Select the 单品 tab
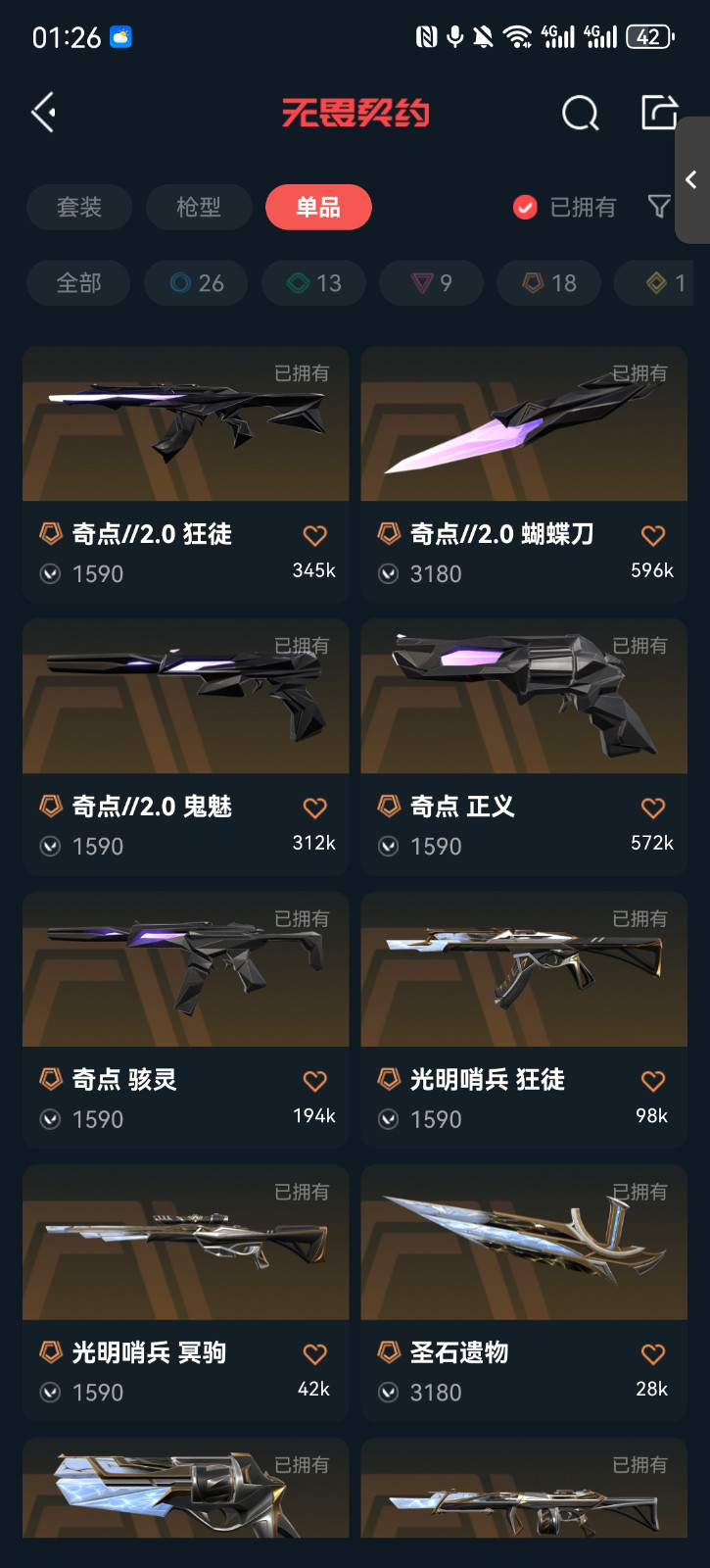This screenshot has width=710, height=1568. (x=318, y=207)
